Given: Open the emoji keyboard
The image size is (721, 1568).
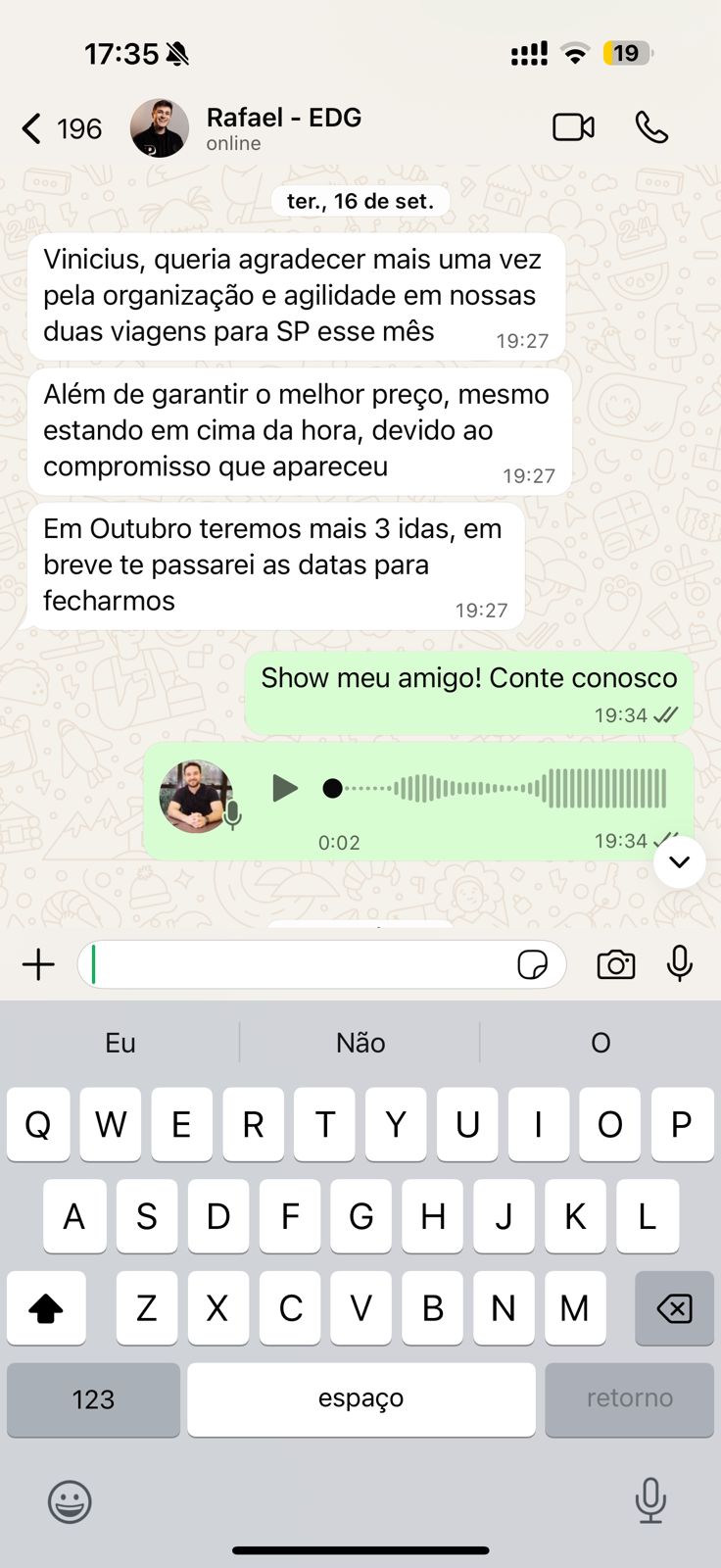Looking at the screenshot, I should coord(70,1501).
